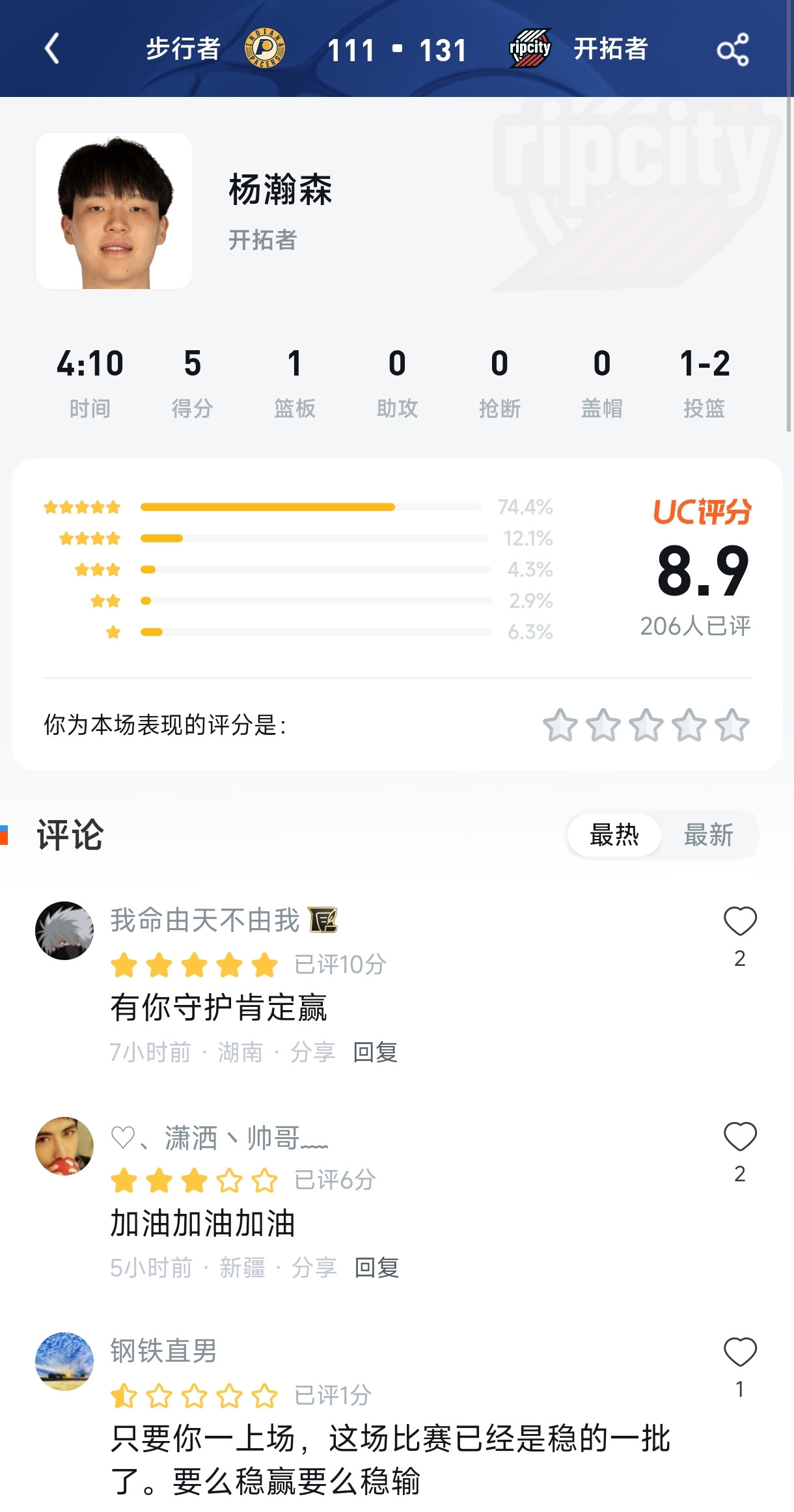Like 钢铁直男's one-star comment

[x=739, y=1351]
